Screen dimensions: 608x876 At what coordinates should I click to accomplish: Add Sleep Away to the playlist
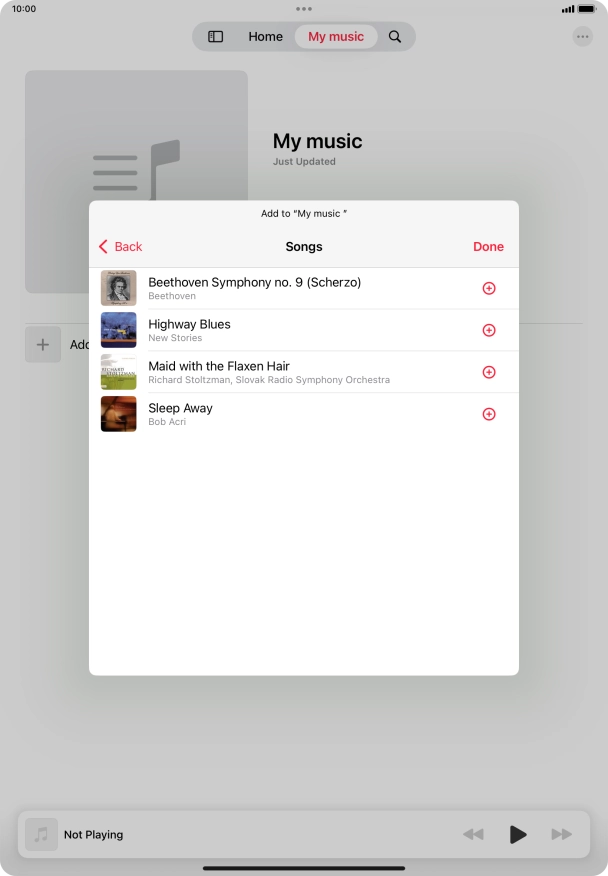click(x=489, y=414)
